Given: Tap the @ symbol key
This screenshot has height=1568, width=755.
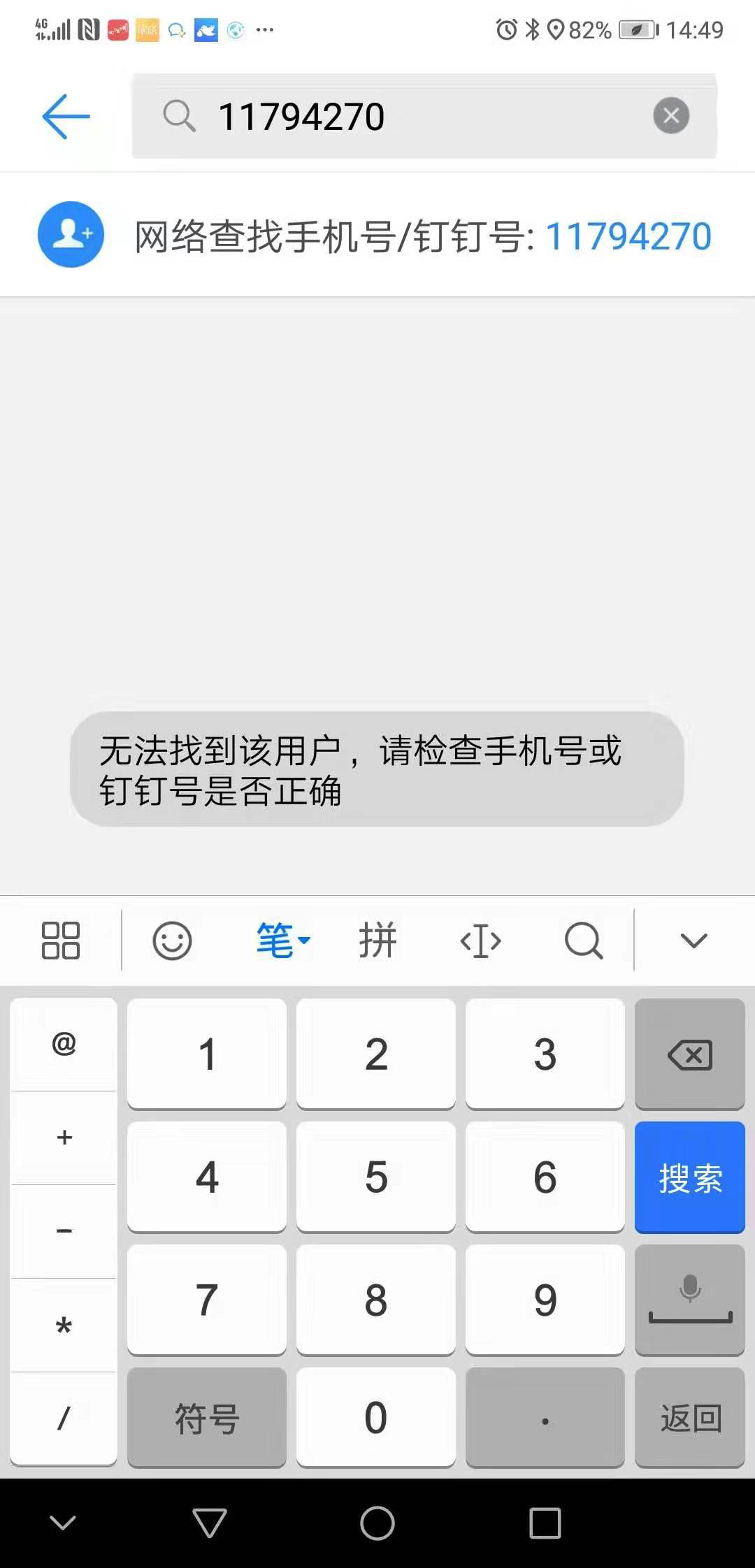Looking at the screenshot, I should (64, 1044).
